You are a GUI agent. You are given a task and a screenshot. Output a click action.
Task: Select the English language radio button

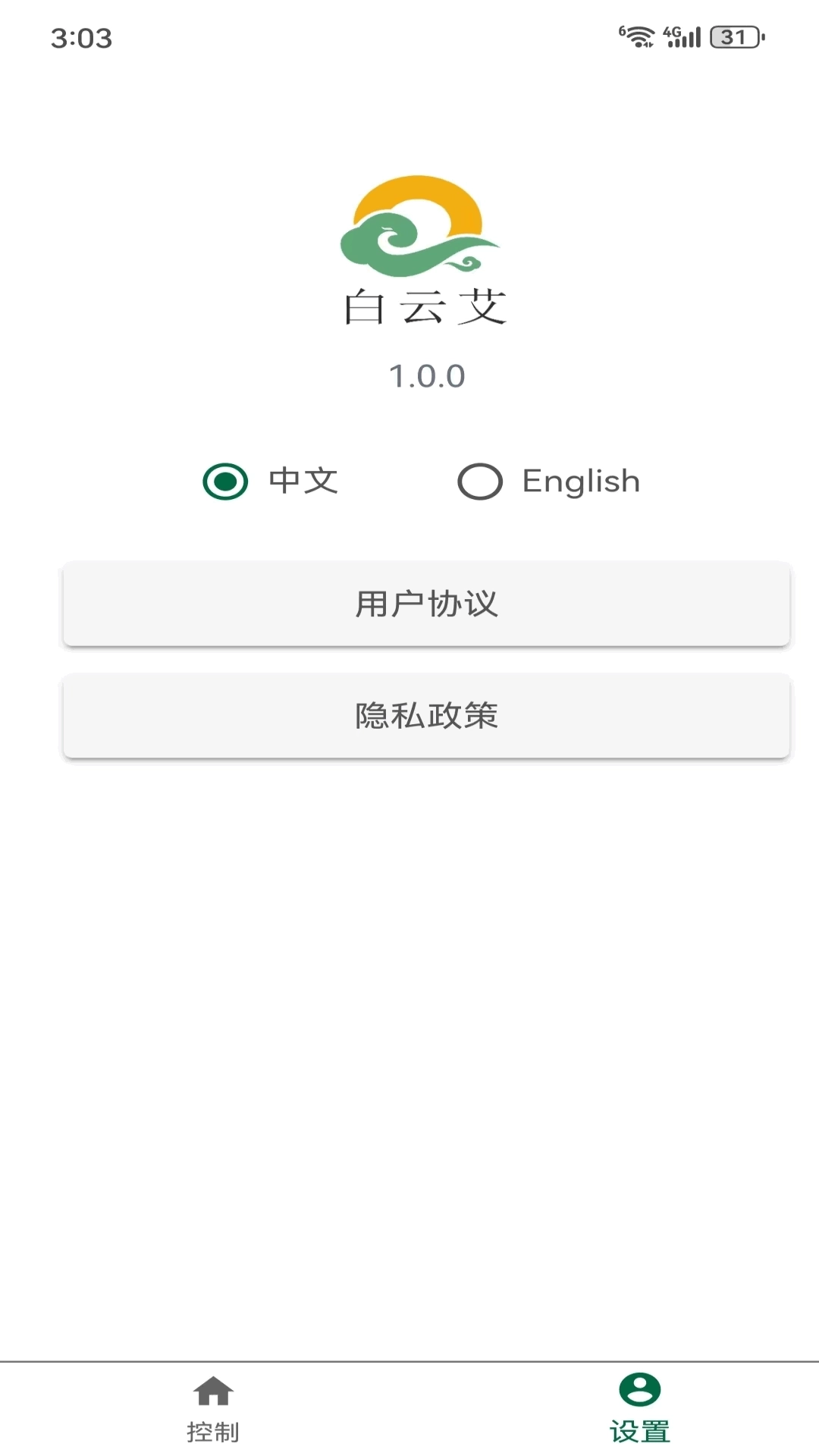click(x=480, y=481)
